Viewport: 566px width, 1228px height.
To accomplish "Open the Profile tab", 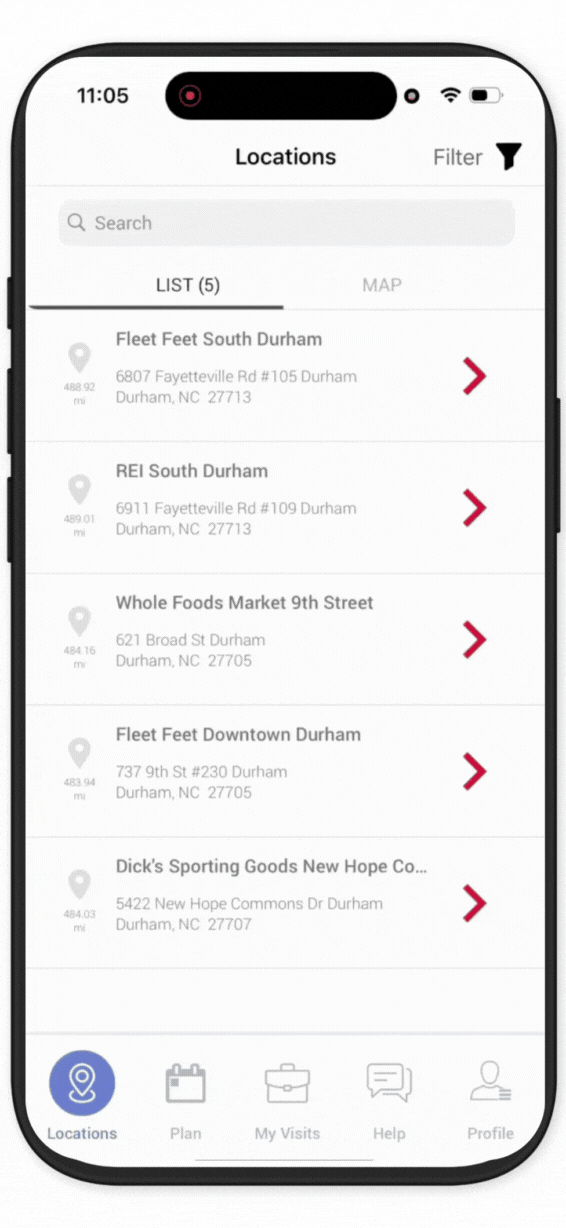I will tap(490, 1100).
